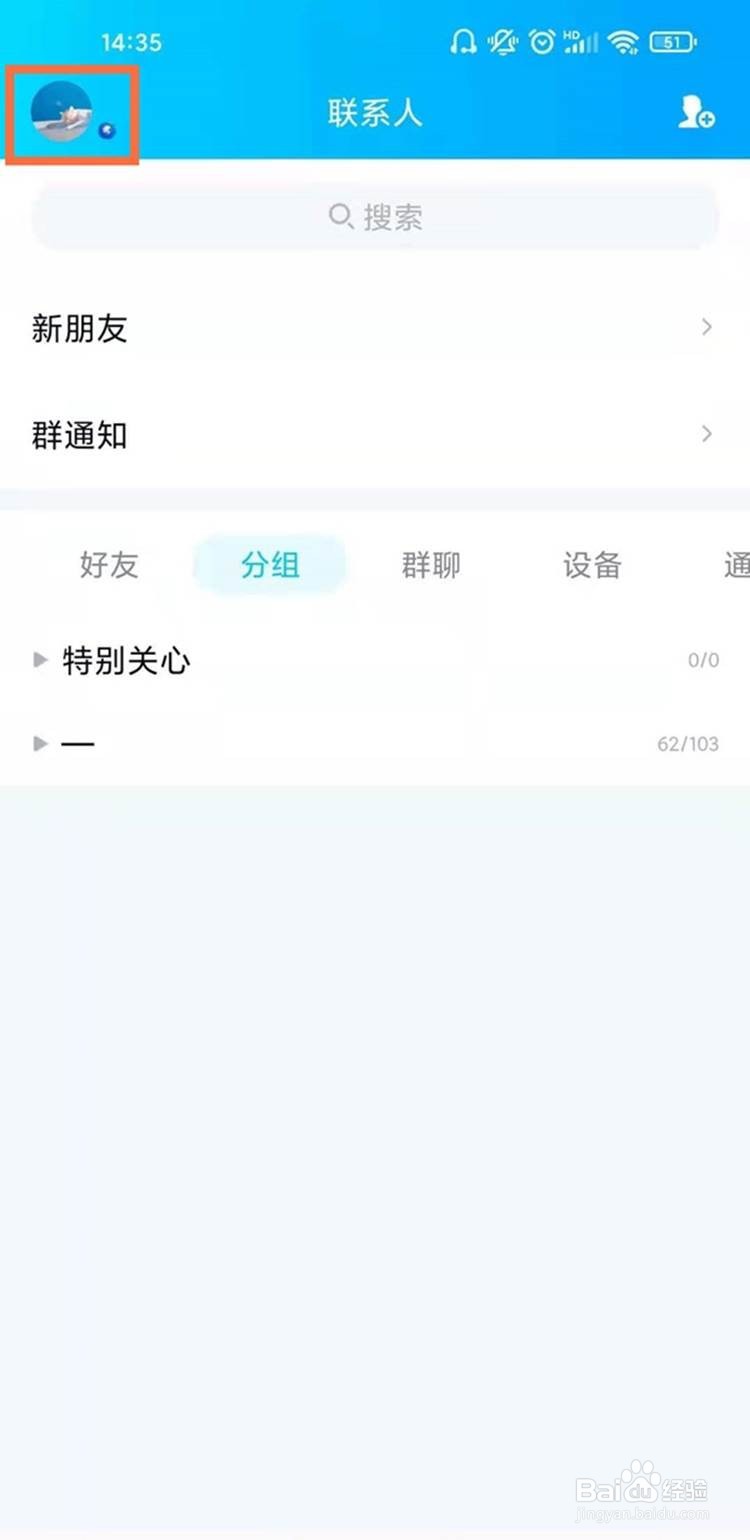This screenshot has height=1540, width=750.
Task: Switch to the 好友 tab
Action: 109,566
